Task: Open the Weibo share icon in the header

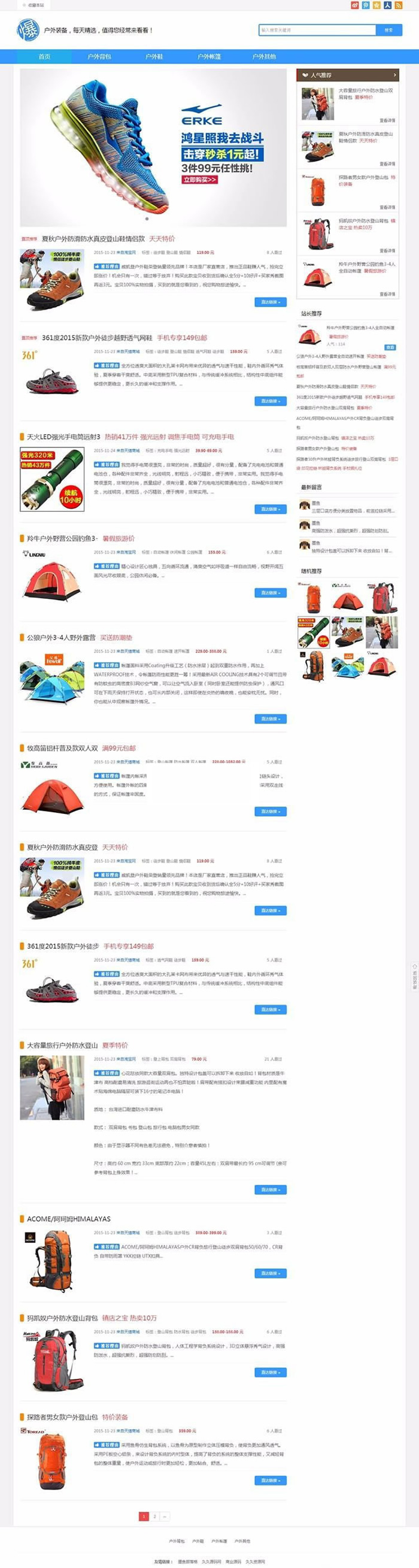Action: pos(355,5)
